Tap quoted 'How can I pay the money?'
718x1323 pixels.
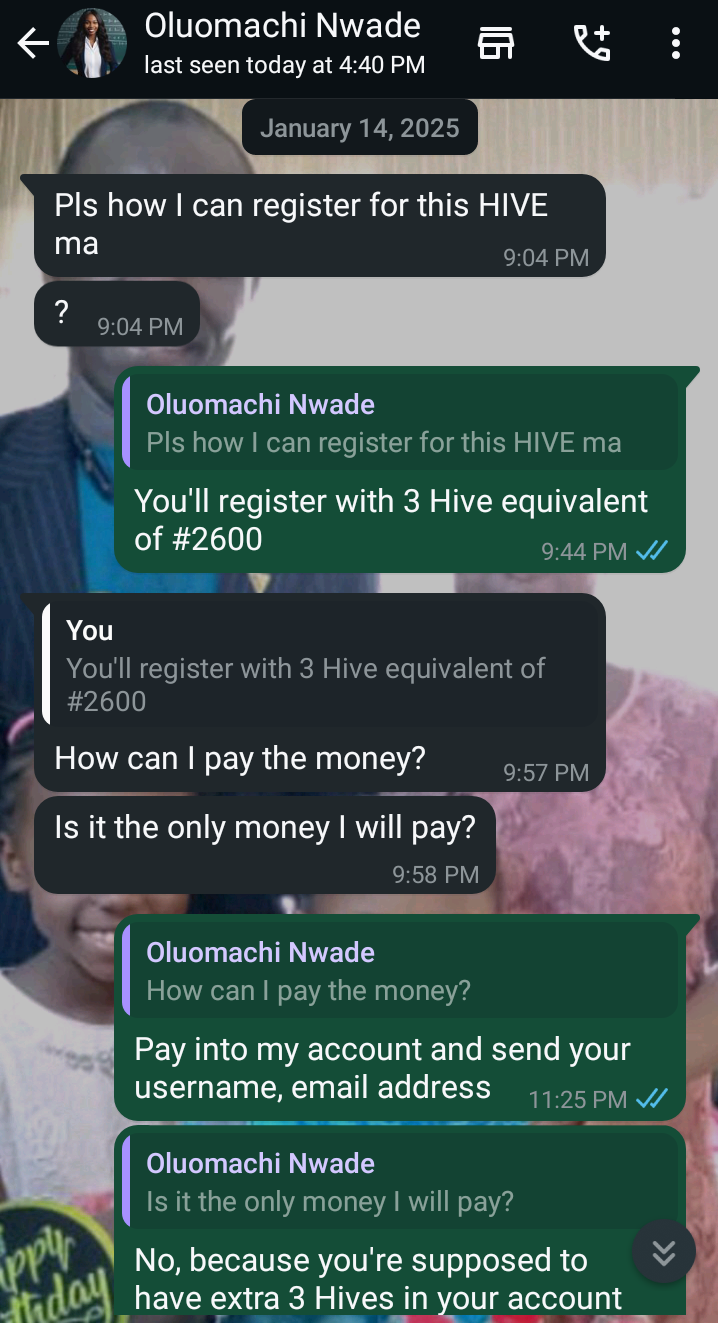[400, 970]
